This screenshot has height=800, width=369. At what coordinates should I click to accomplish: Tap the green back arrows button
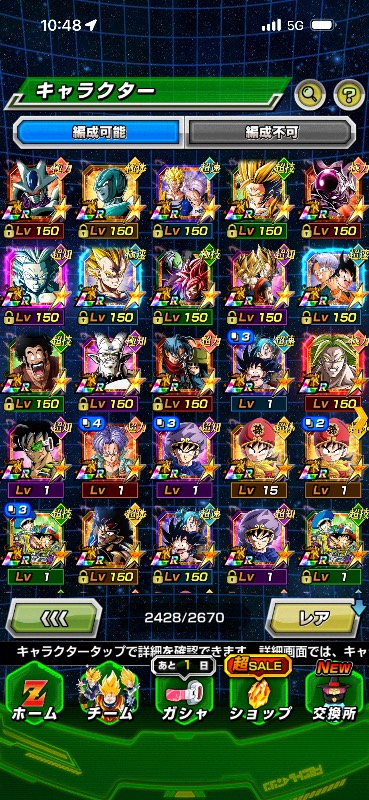click(x=54, y=618)
